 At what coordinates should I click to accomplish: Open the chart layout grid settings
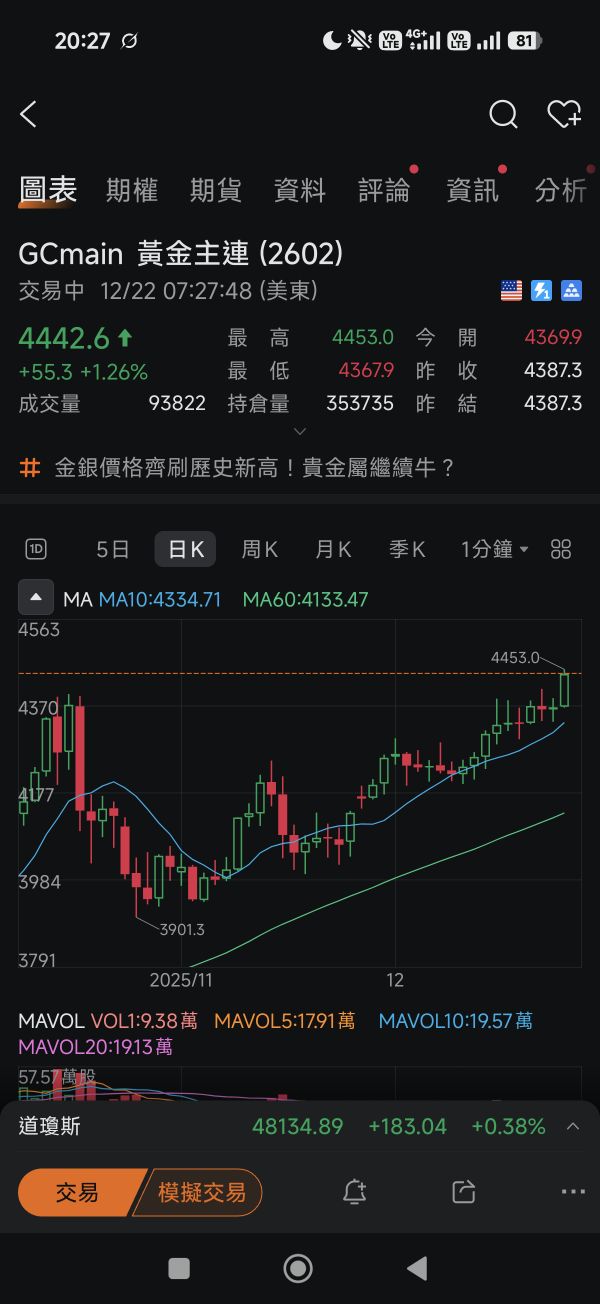pos(561,549)
